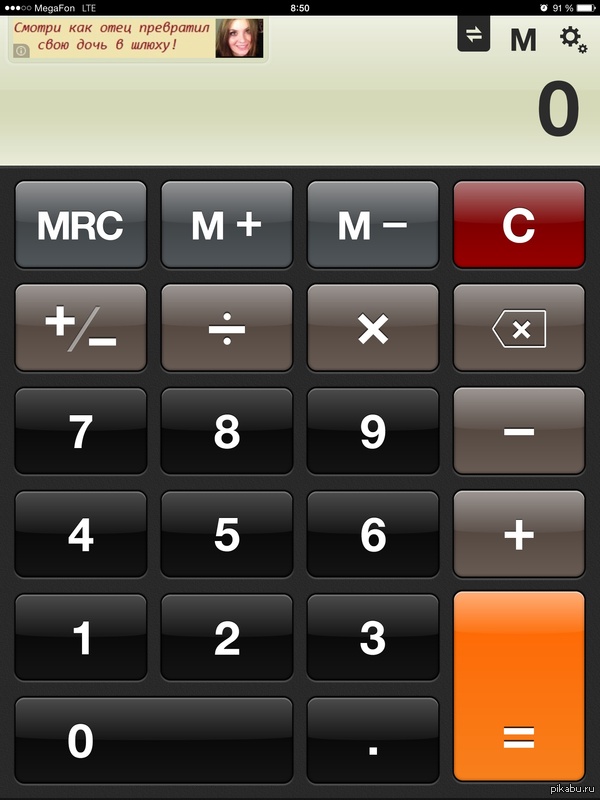Enter the digit 0

coord(153,741)
